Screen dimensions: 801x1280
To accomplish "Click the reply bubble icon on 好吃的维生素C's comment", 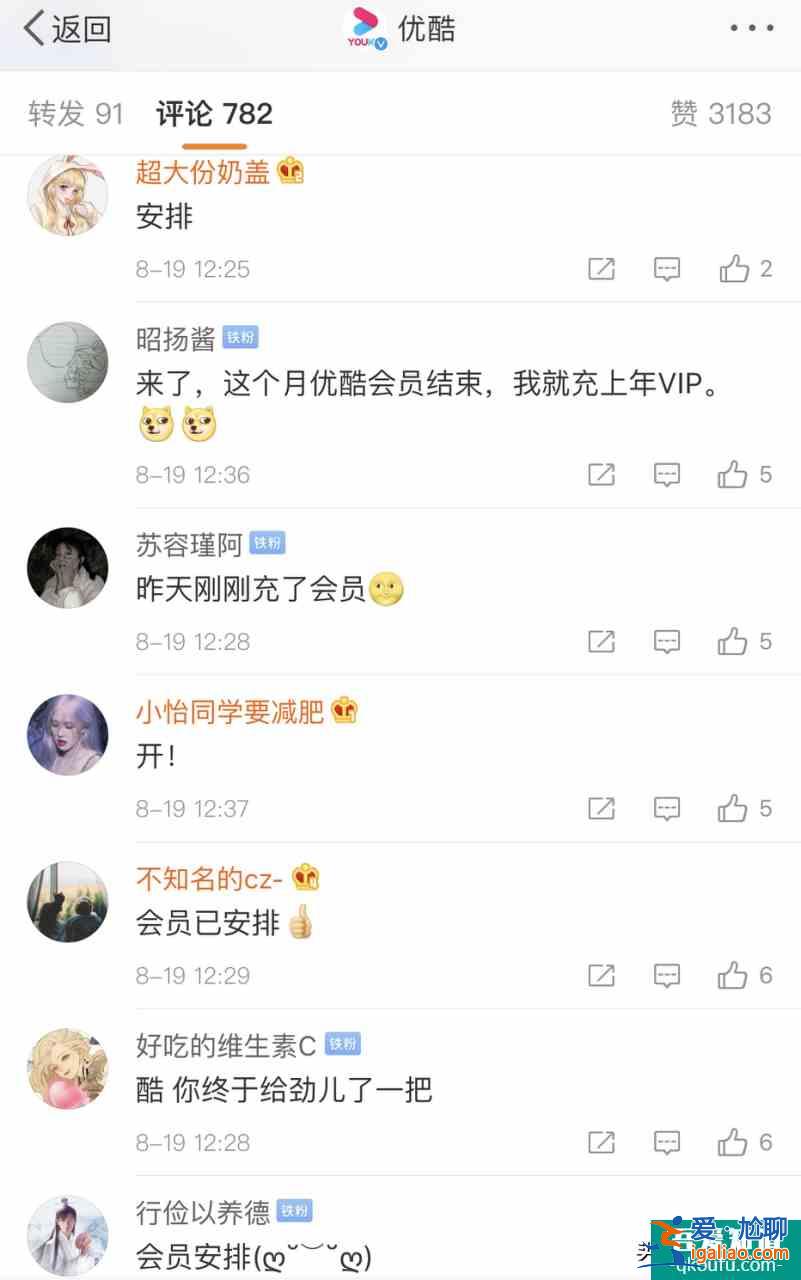I will [x=666, y=1142].
